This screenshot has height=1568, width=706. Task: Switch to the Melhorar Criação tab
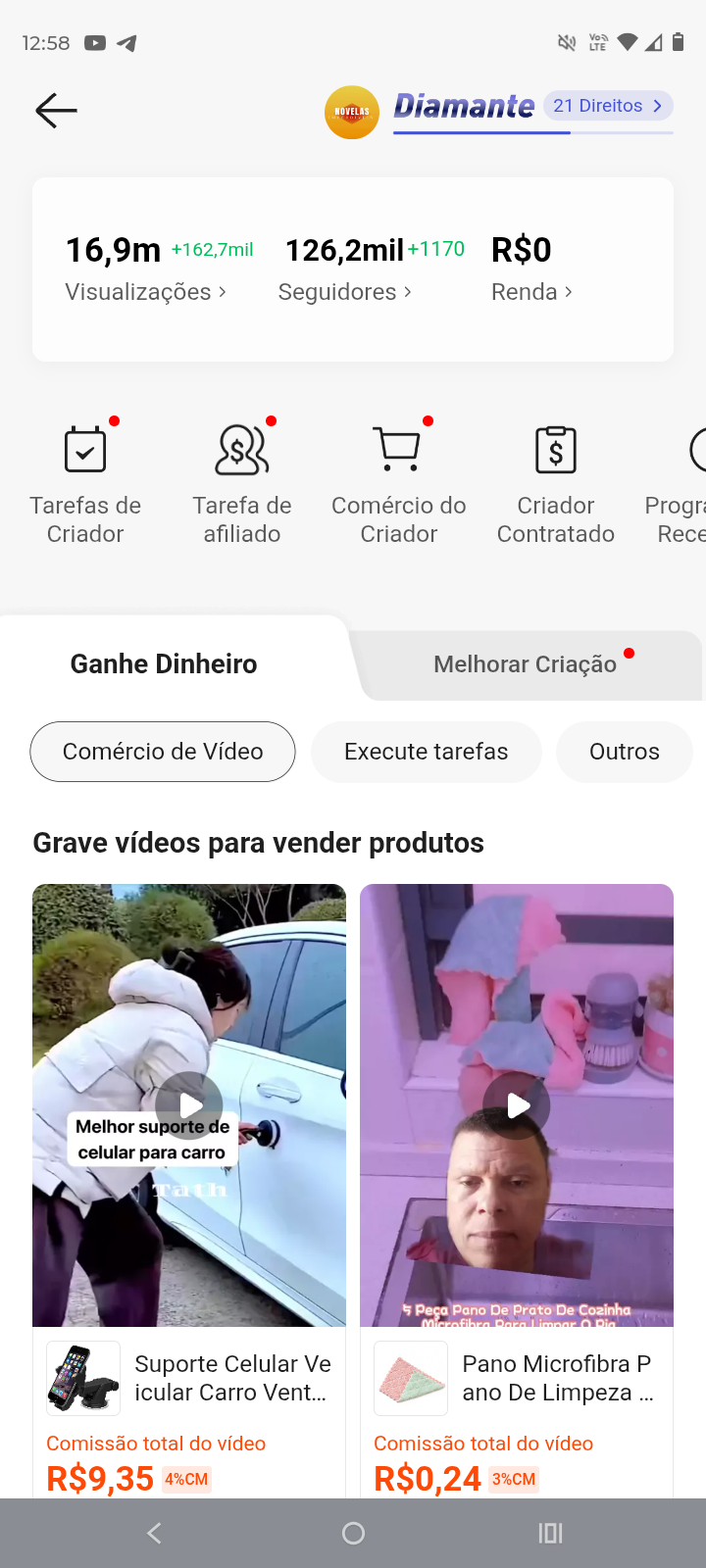[x=526, y=664]
